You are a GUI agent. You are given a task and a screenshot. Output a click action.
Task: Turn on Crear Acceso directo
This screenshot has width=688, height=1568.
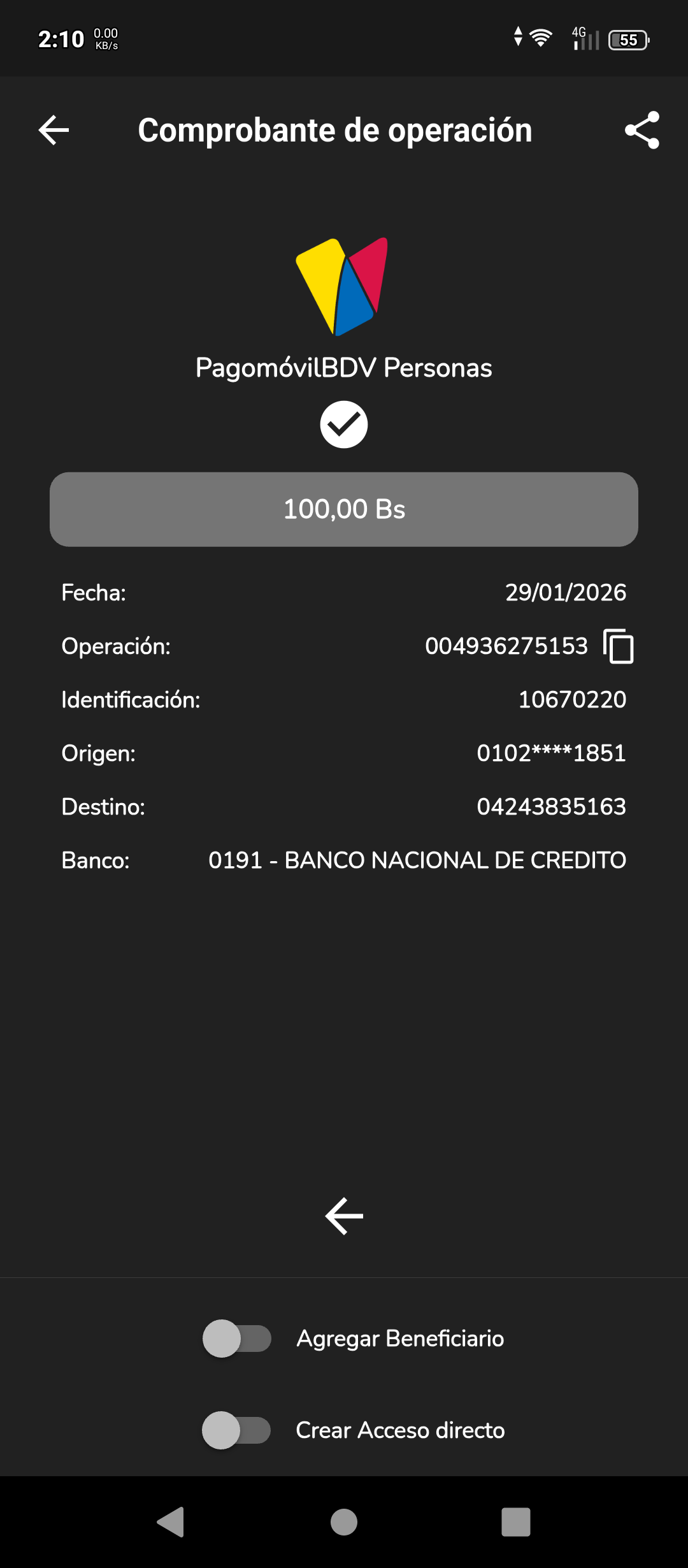[237, 1430]
